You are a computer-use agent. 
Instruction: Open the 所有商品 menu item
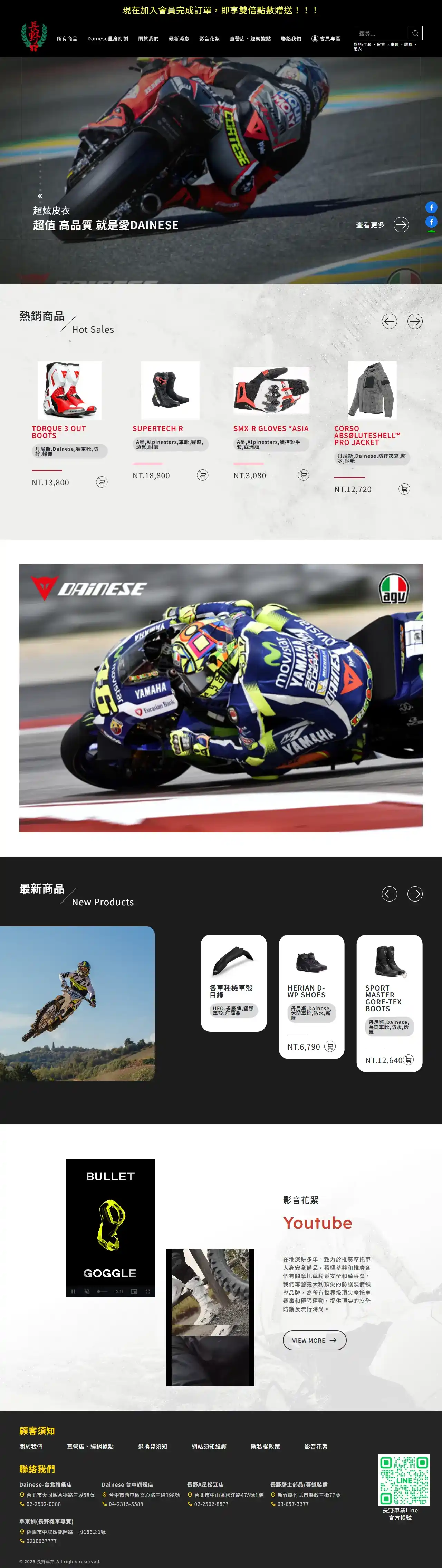[x=67, y=38]
